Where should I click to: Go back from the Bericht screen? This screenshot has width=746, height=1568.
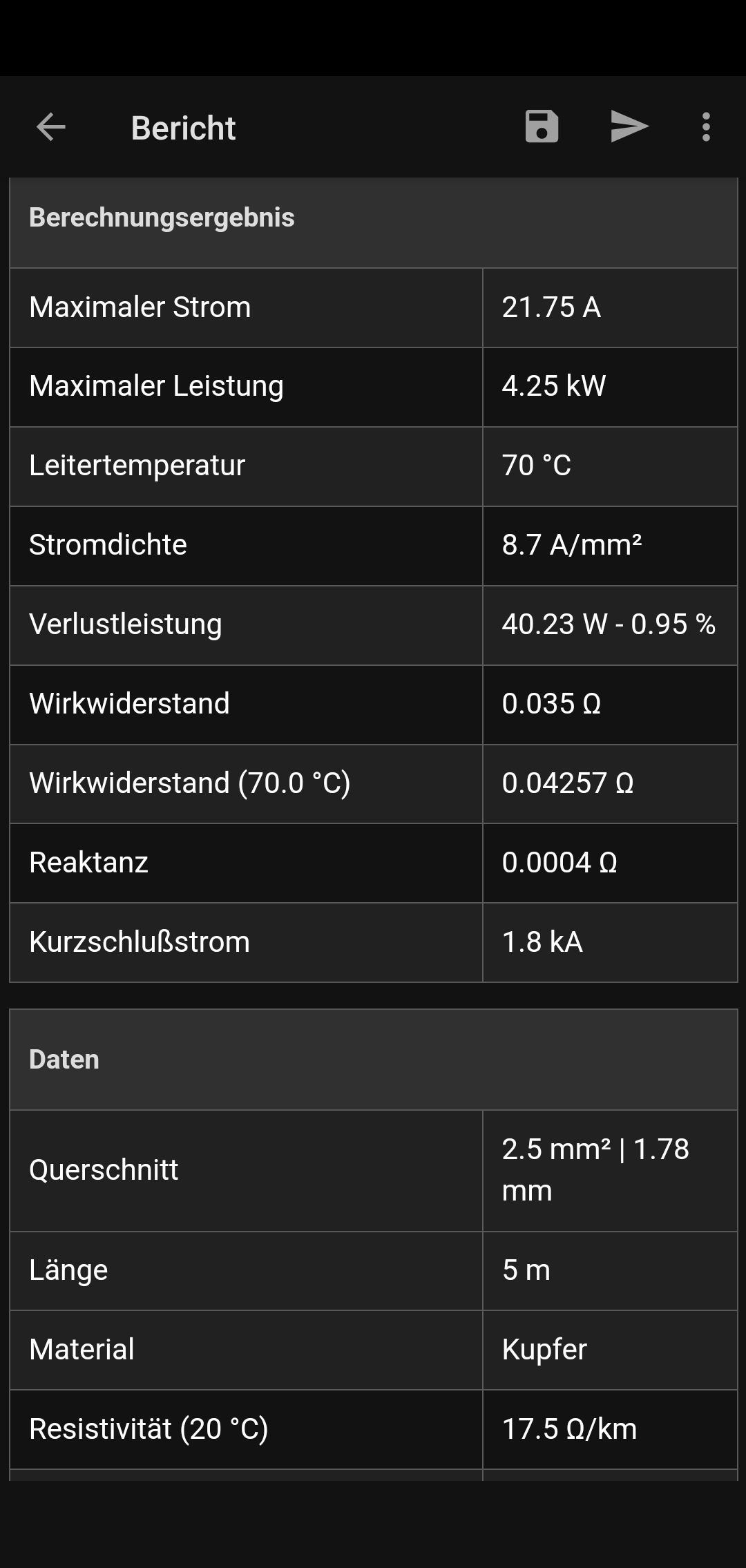[x=50, y=127]
